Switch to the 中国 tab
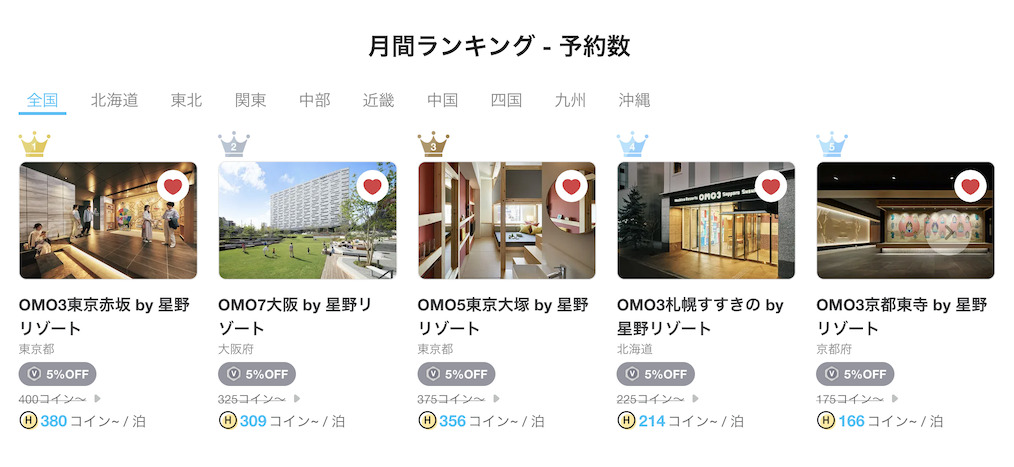This screenshot has height=467, width=1014. (x=442, y=100)
